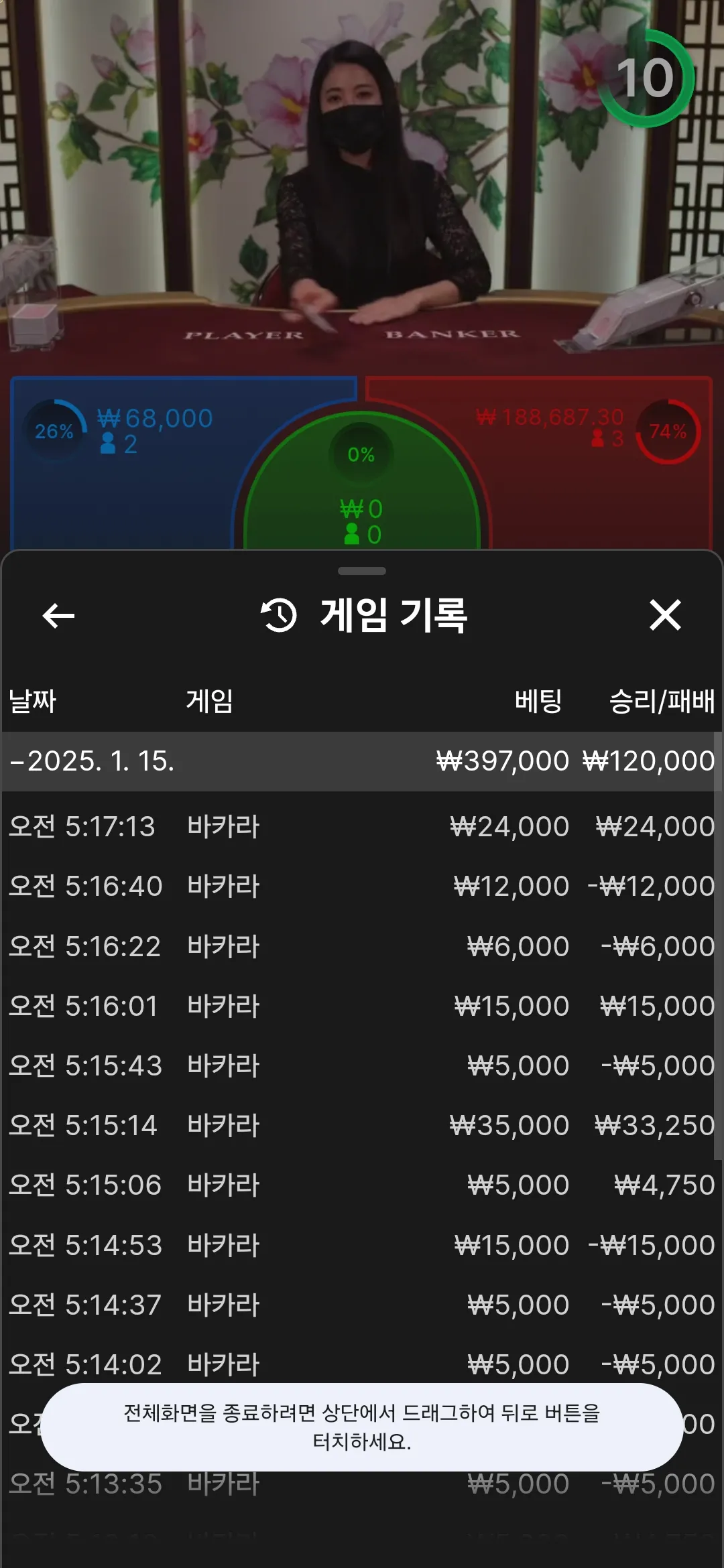724x1568 pixels.
Task: Open the 오전 5:16:01 바카라 record
Action: pyautogui.click(x=362, y=1006)
